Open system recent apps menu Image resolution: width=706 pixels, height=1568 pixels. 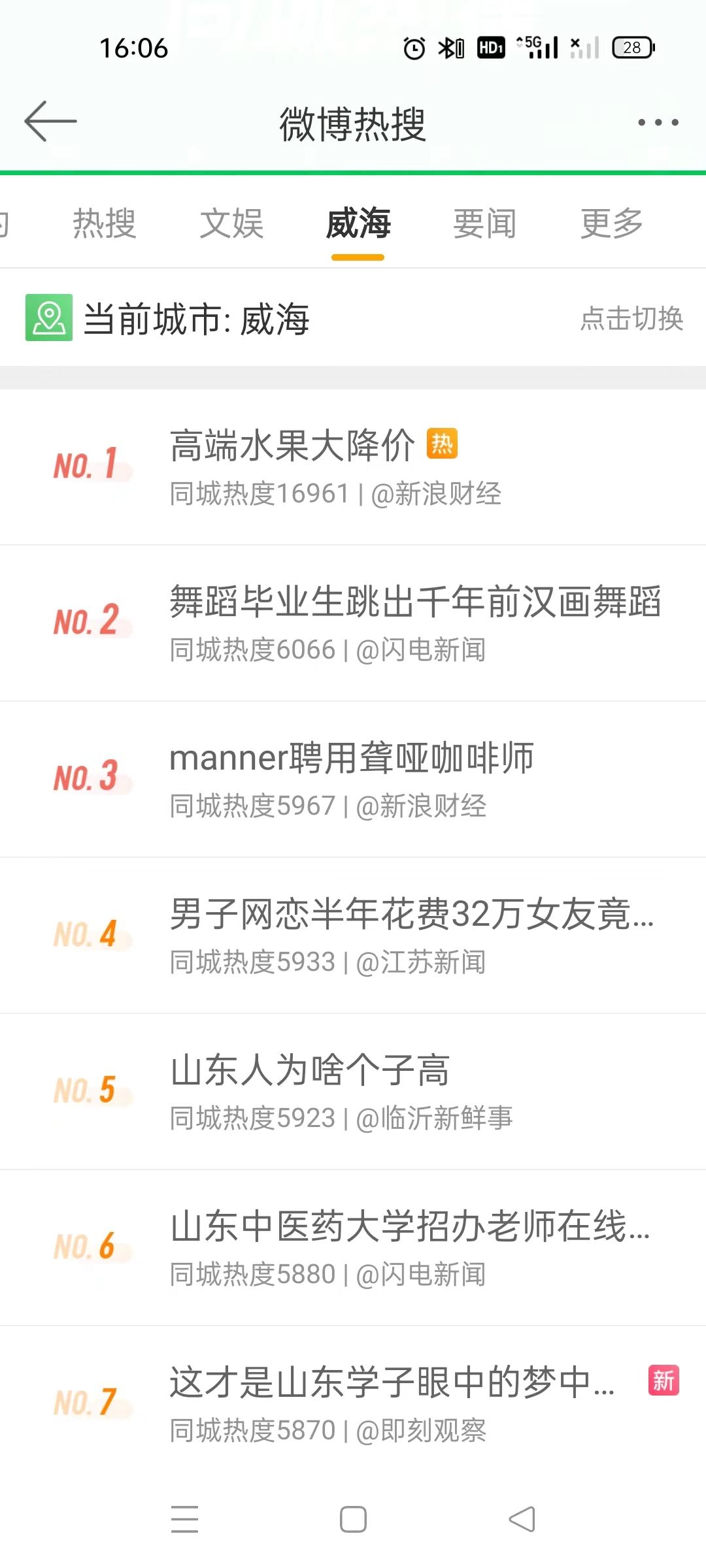tap(184, 1519)
